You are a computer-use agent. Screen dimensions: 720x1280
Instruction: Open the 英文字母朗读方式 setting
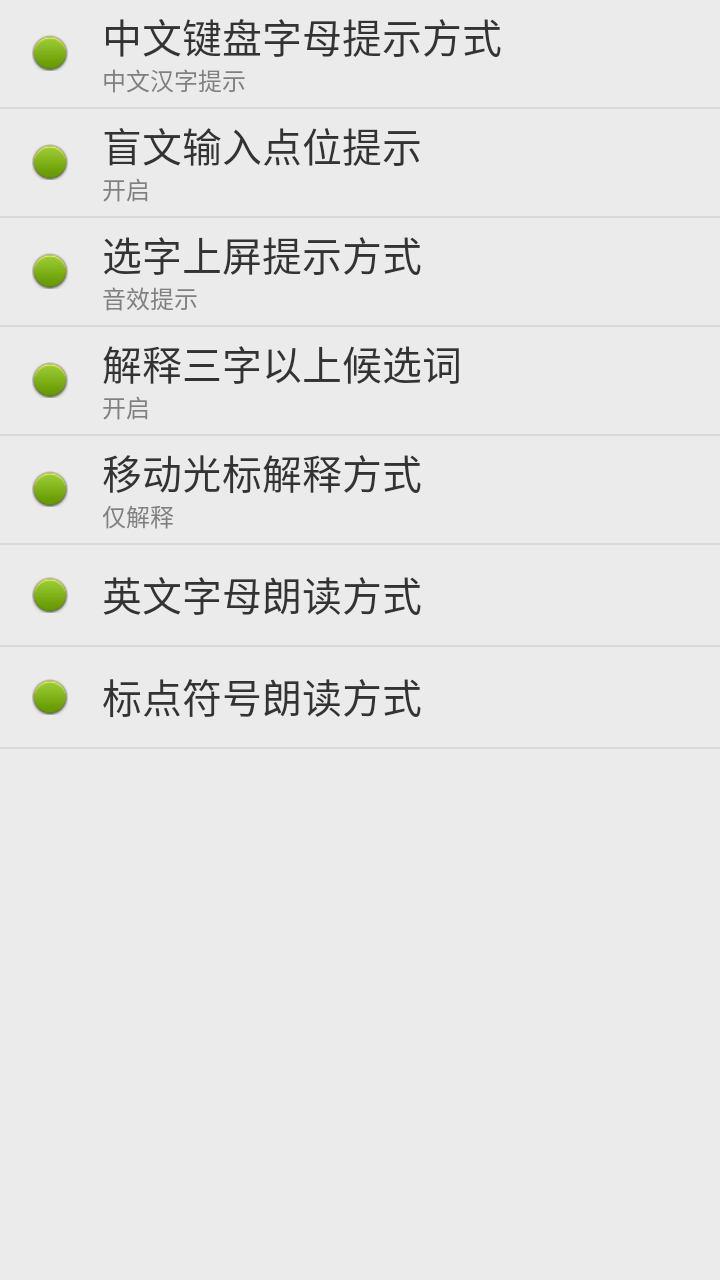click(x=360, y=596)
